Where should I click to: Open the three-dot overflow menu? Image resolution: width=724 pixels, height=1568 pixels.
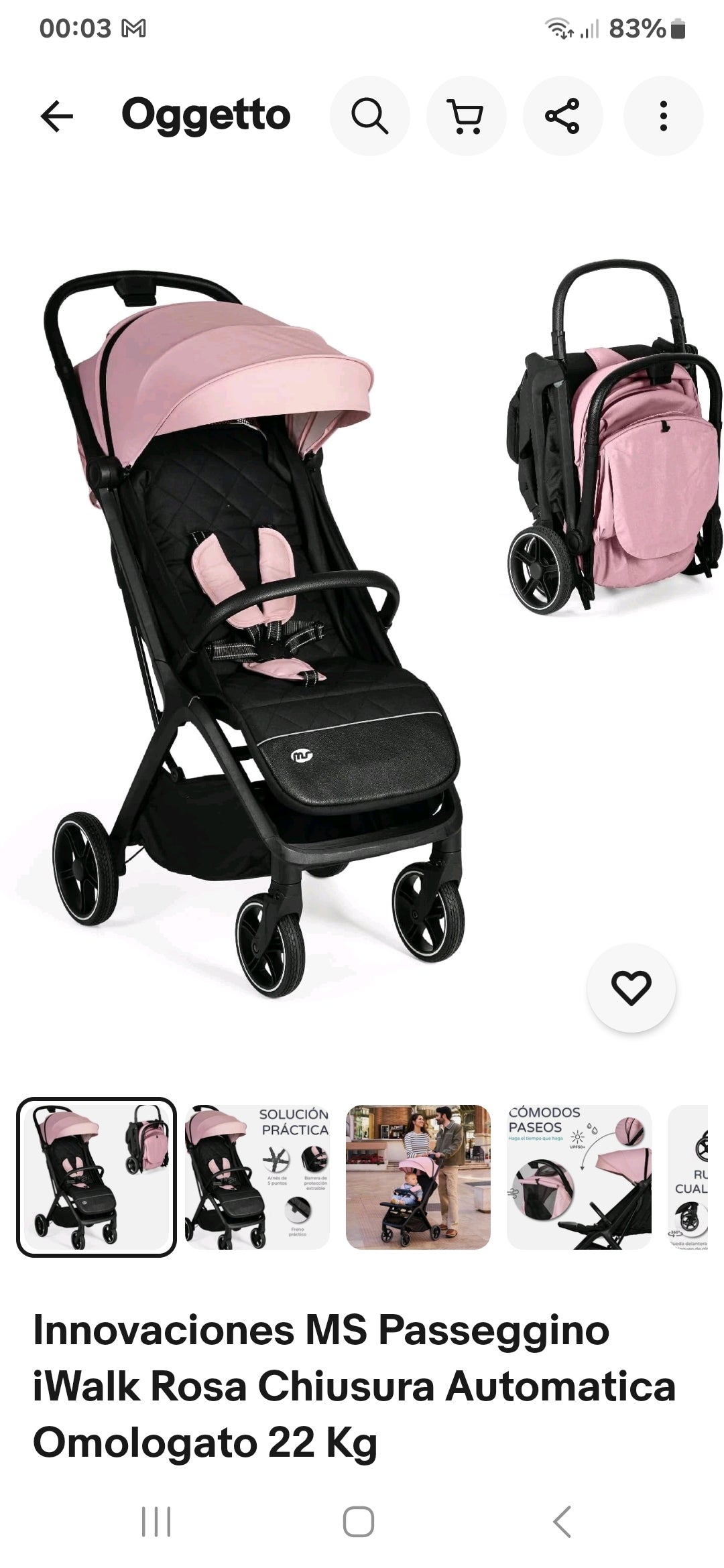click(x=663, y=117)
